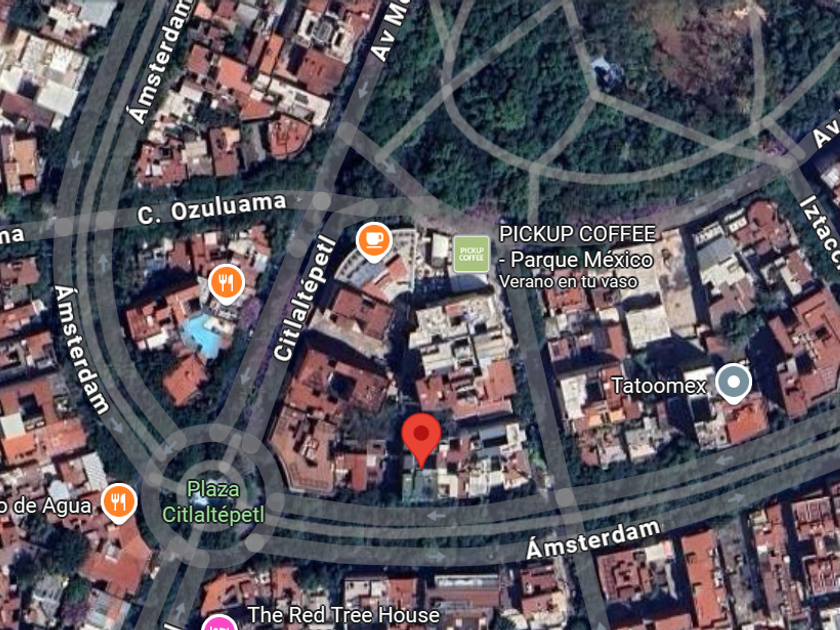The width and height of the screenshot is (840, 630).
Task: Select the orange coffee cup map marker
Action: click(x=373, y=240)
